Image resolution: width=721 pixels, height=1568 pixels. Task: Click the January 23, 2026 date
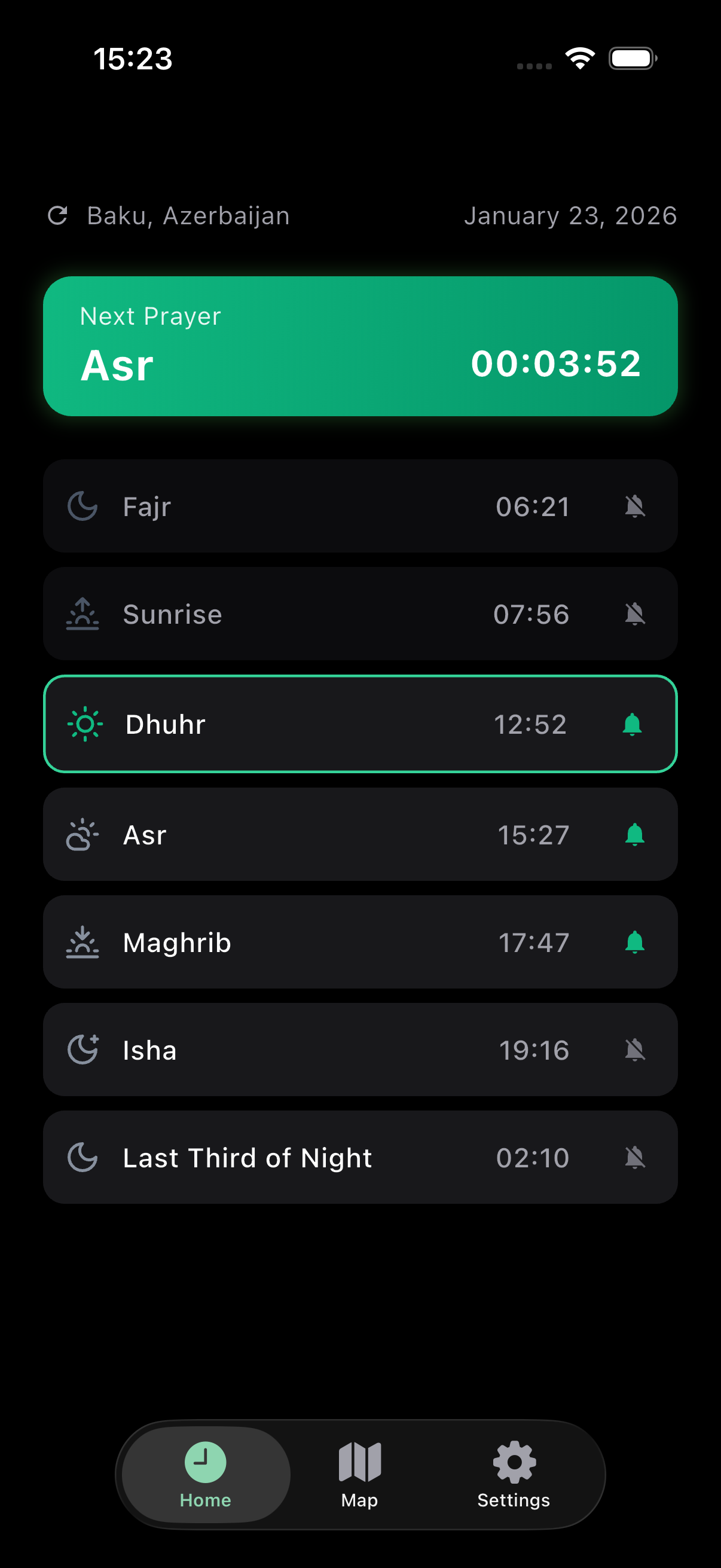pos(571,215)
